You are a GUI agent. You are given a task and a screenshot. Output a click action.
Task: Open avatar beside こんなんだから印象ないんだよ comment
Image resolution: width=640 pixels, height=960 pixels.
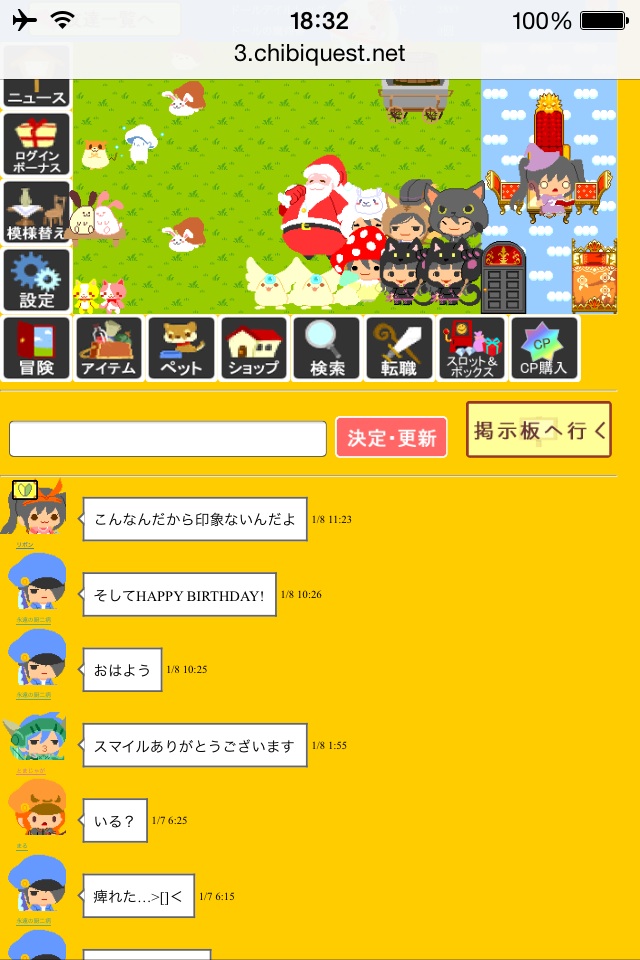(x=37, y=510)
